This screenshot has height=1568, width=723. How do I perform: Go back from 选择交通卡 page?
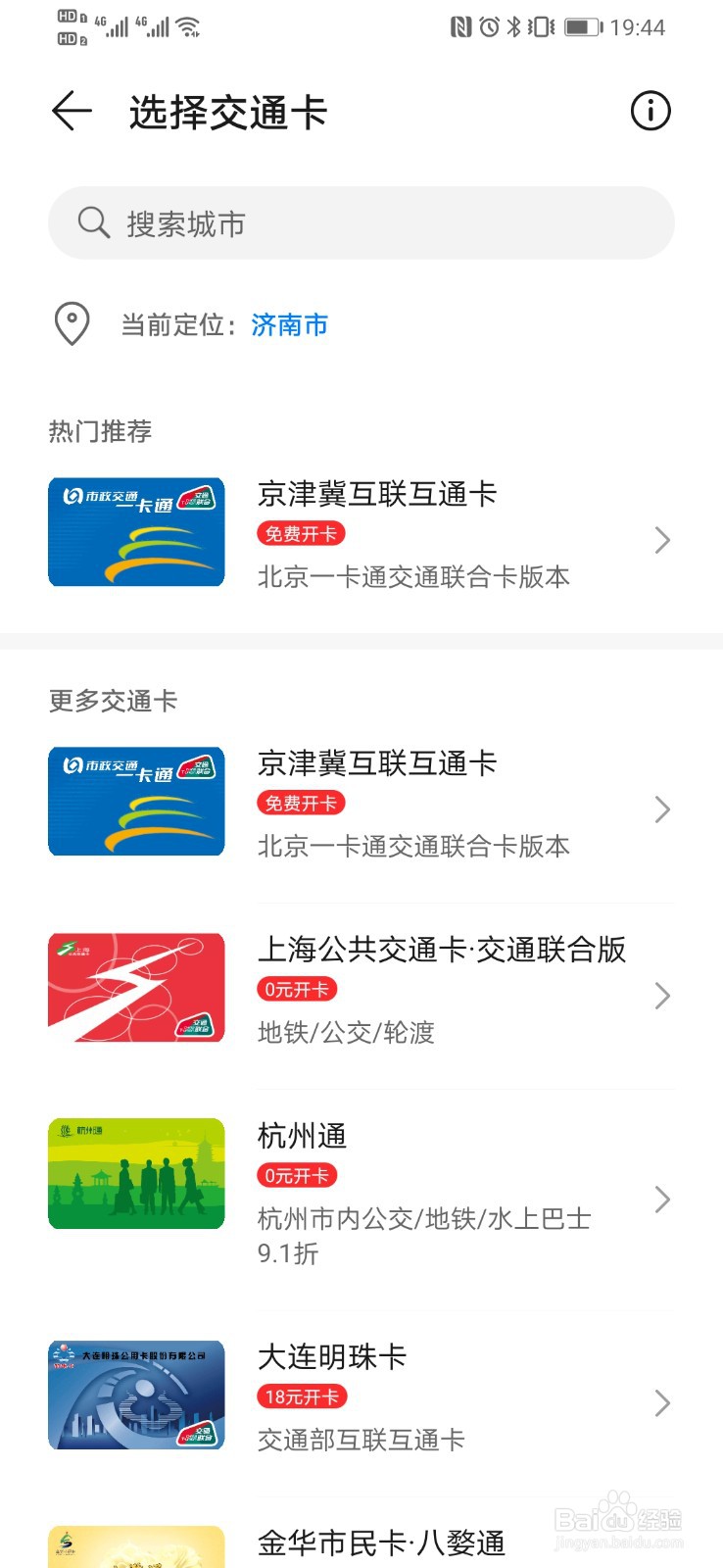(x=72, y=112)
